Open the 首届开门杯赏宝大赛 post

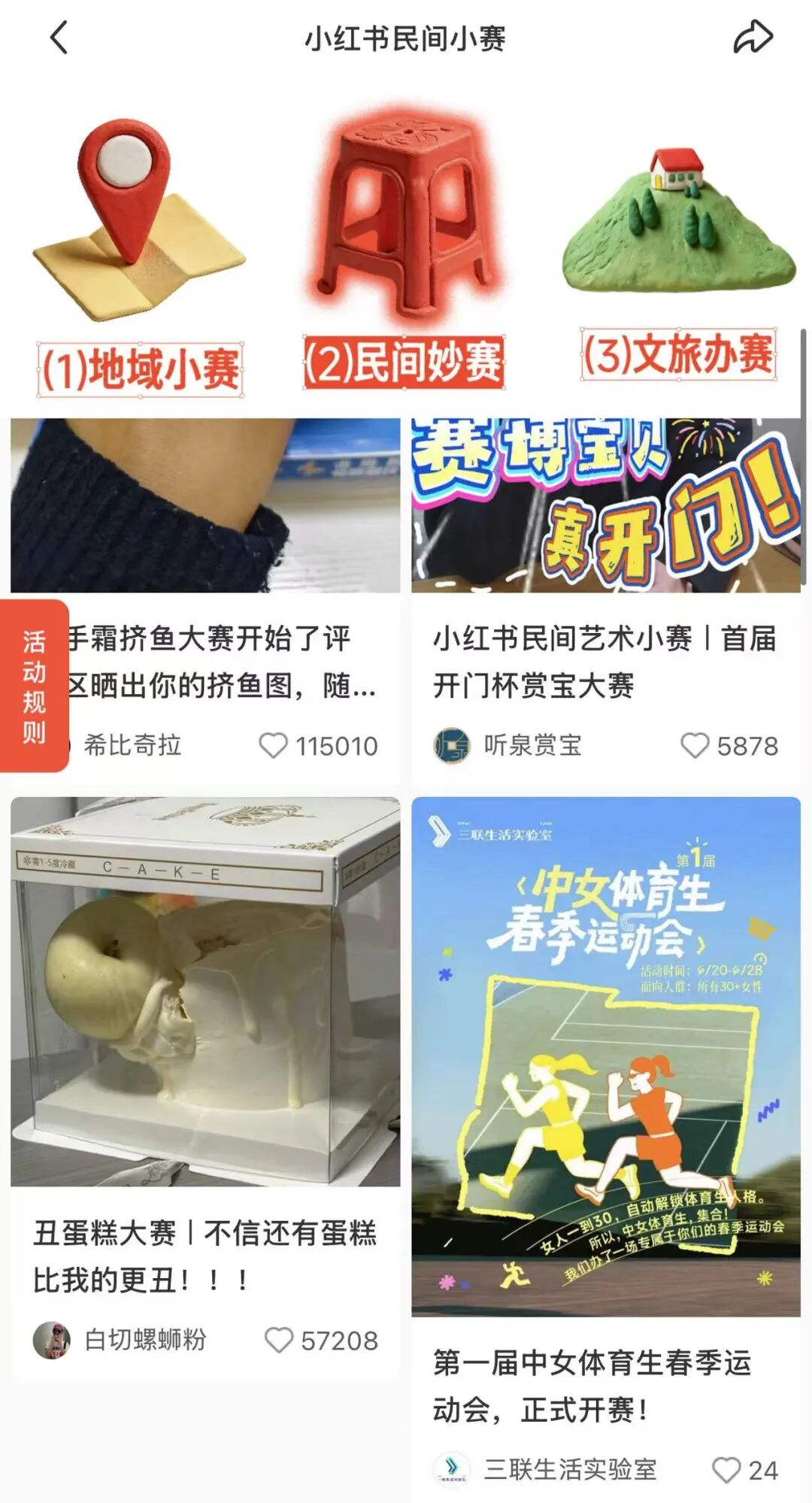click(x=605, y=662)
